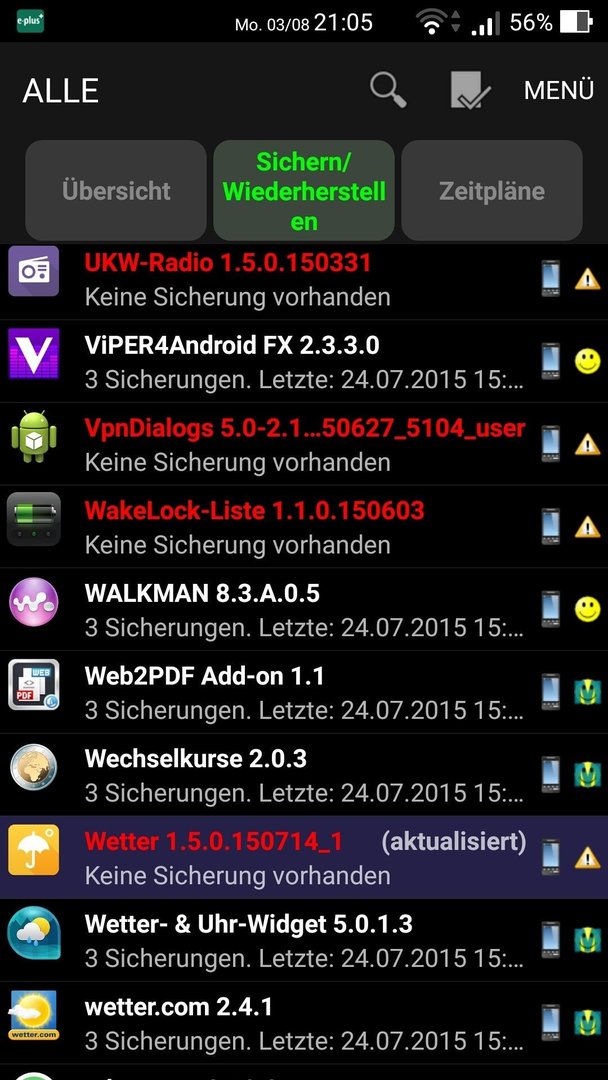Open the WakeLock-Liste entry
608x1080 pixels.
304,527
